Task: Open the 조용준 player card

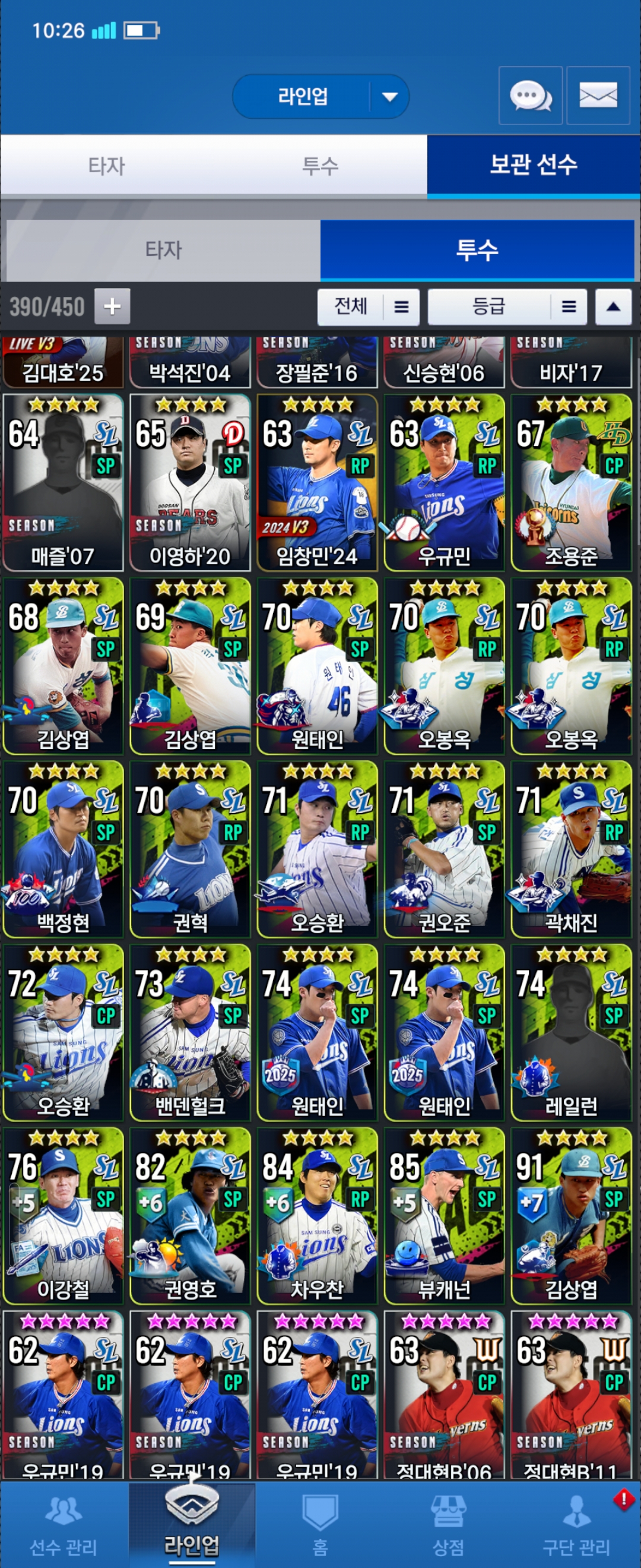Action: (x=570, y=483)
